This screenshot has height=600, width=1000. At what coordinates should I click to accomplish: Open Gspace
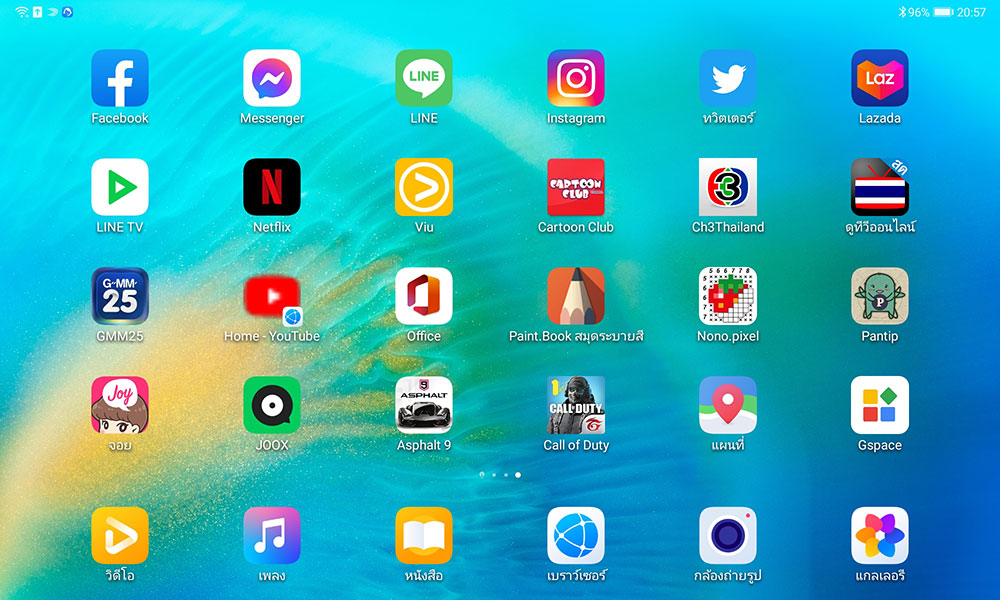pos(880,405)
